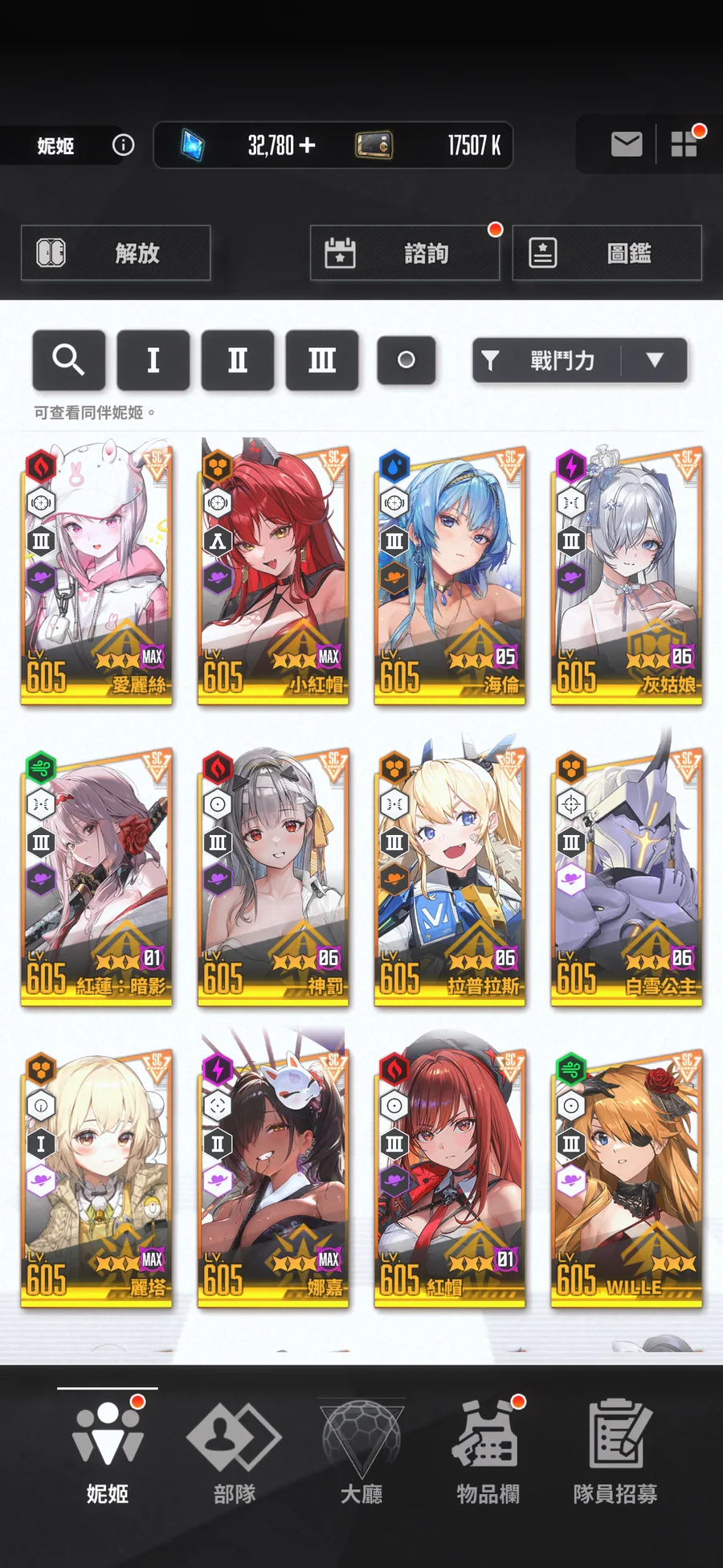
Task: Expand the sort order dropdown arrow
Action: tap(655, 360)
